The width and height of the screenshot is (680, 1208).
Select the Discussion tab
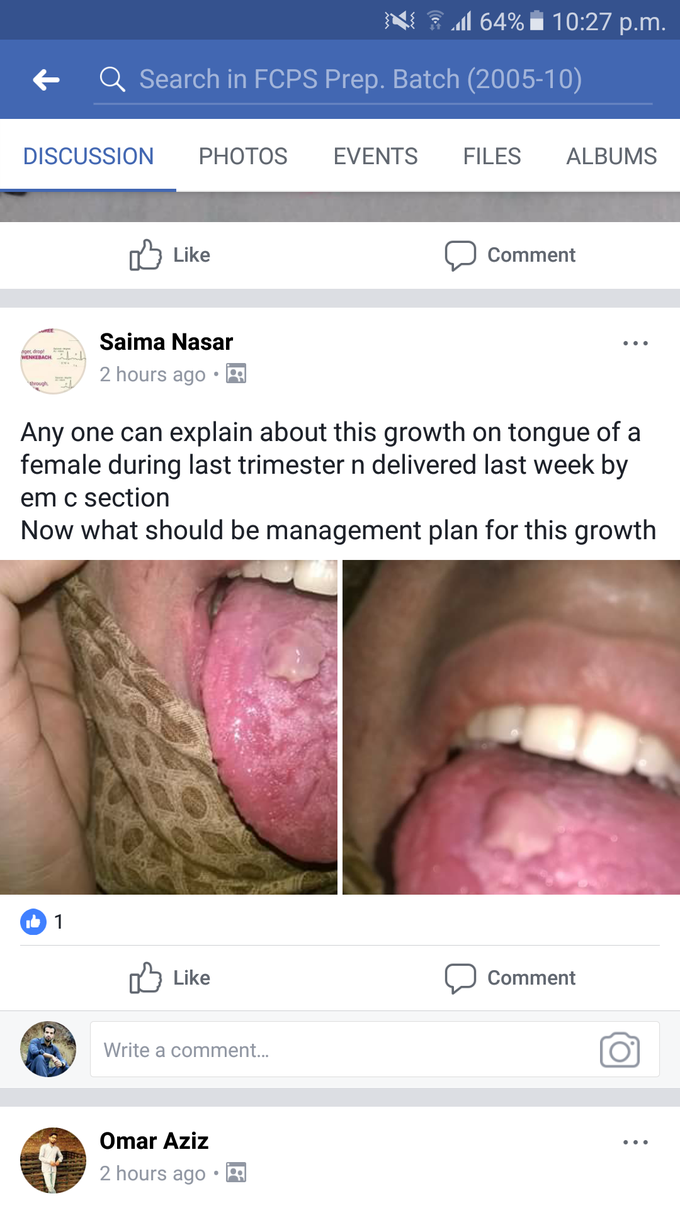pyautogui.click(x=88, y=156)
